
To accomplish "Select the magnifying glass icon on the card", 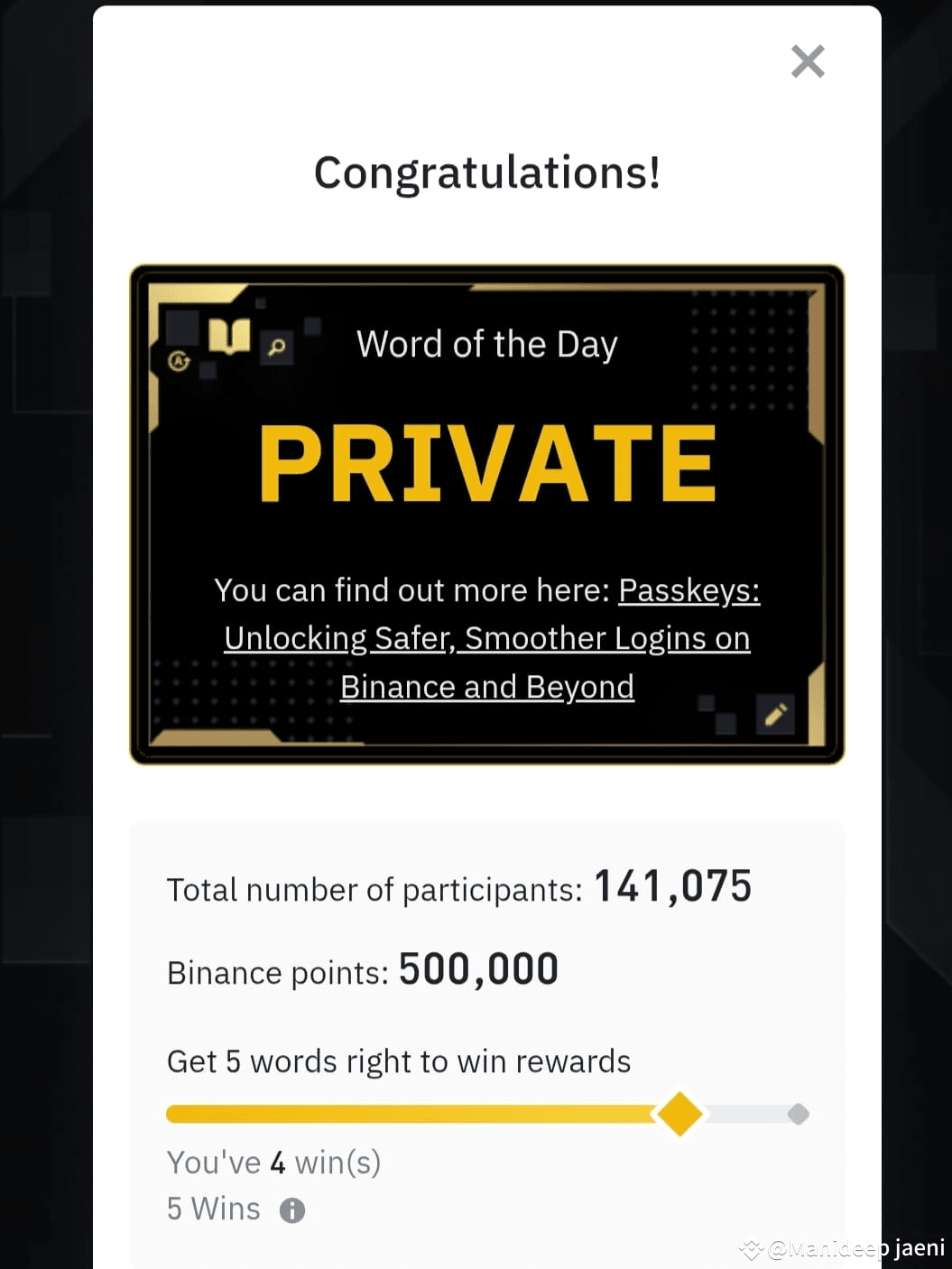I will click(x=277, y=346).
